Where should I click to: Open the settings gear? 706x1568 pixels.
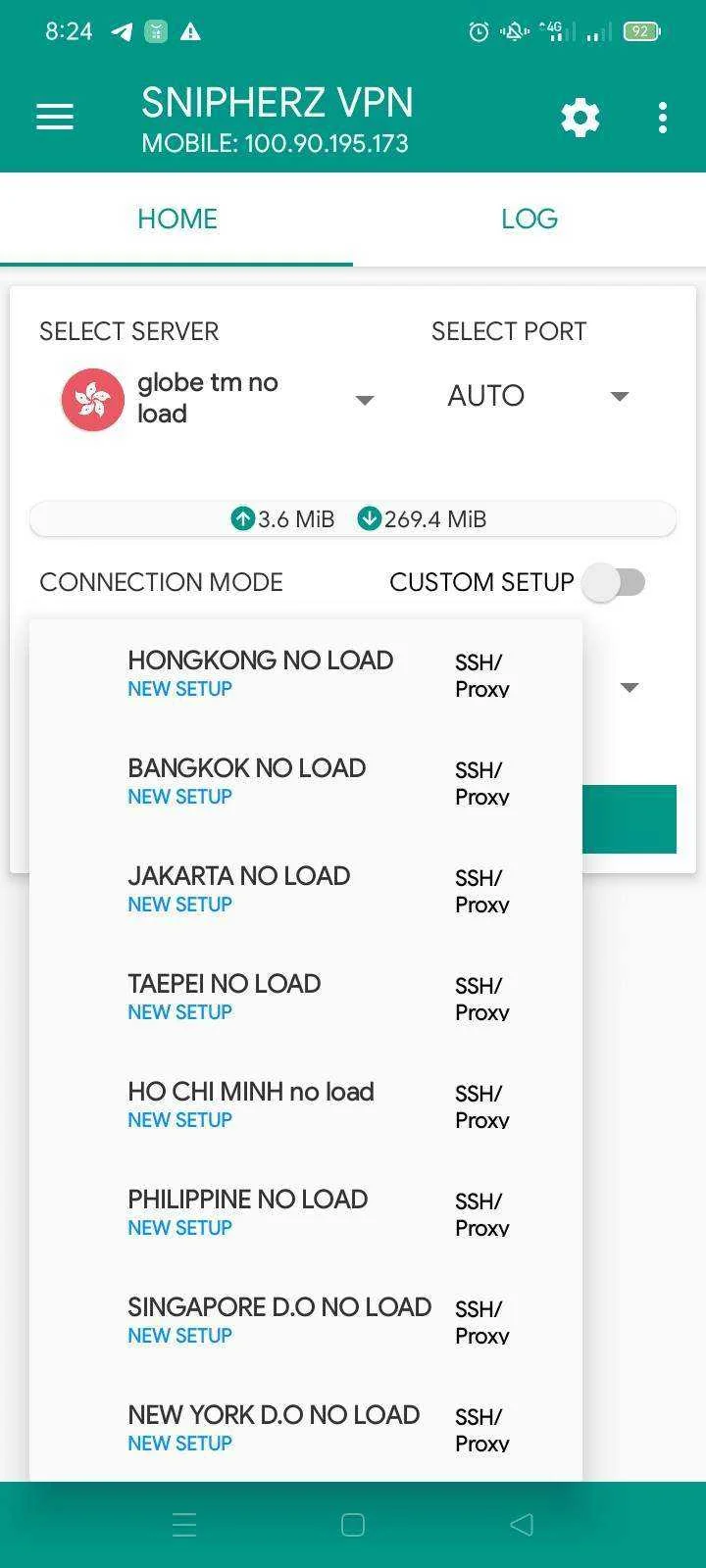[x=580, y=118]
